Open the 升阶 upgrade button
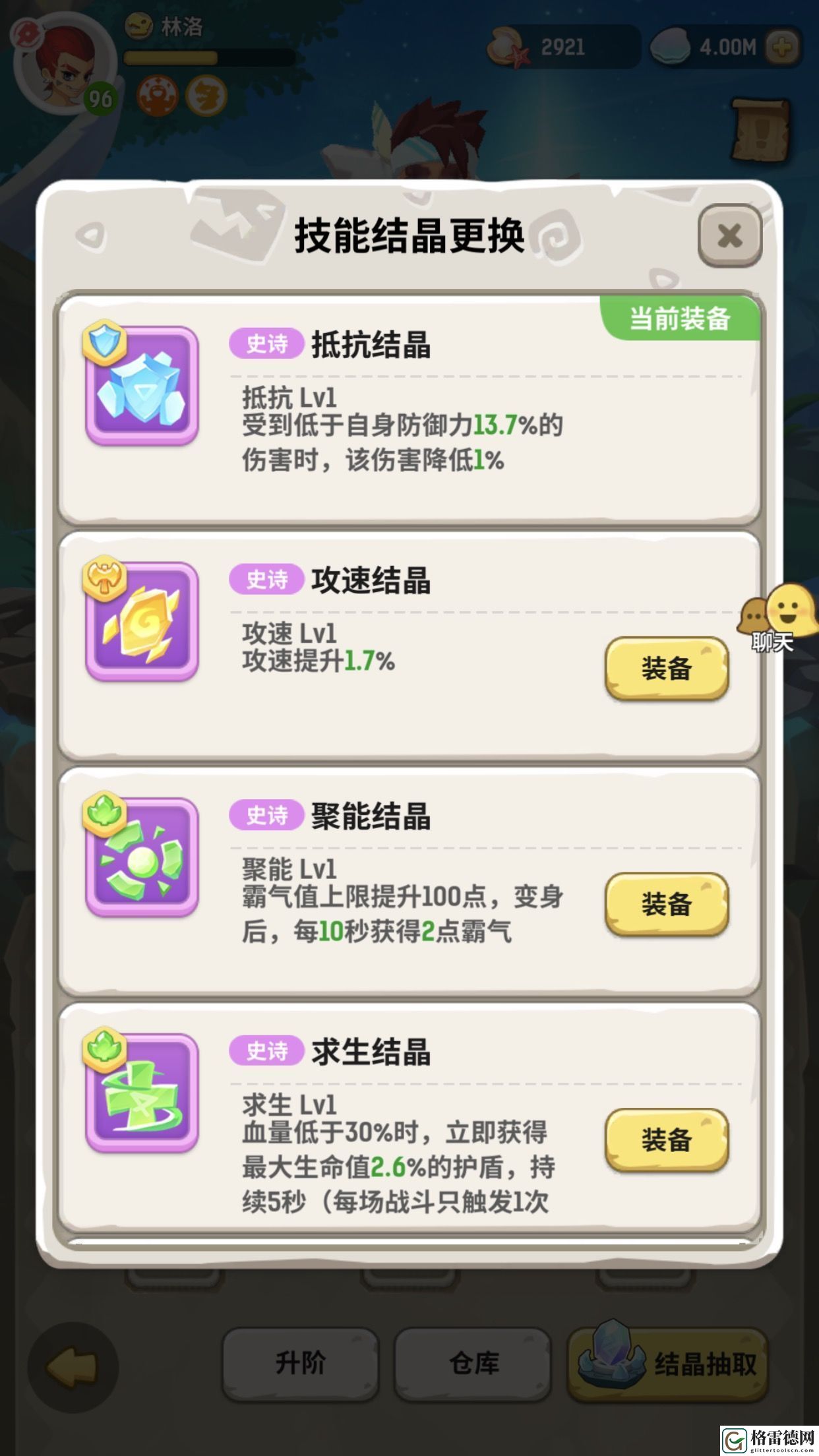 tap(301, 1362)
